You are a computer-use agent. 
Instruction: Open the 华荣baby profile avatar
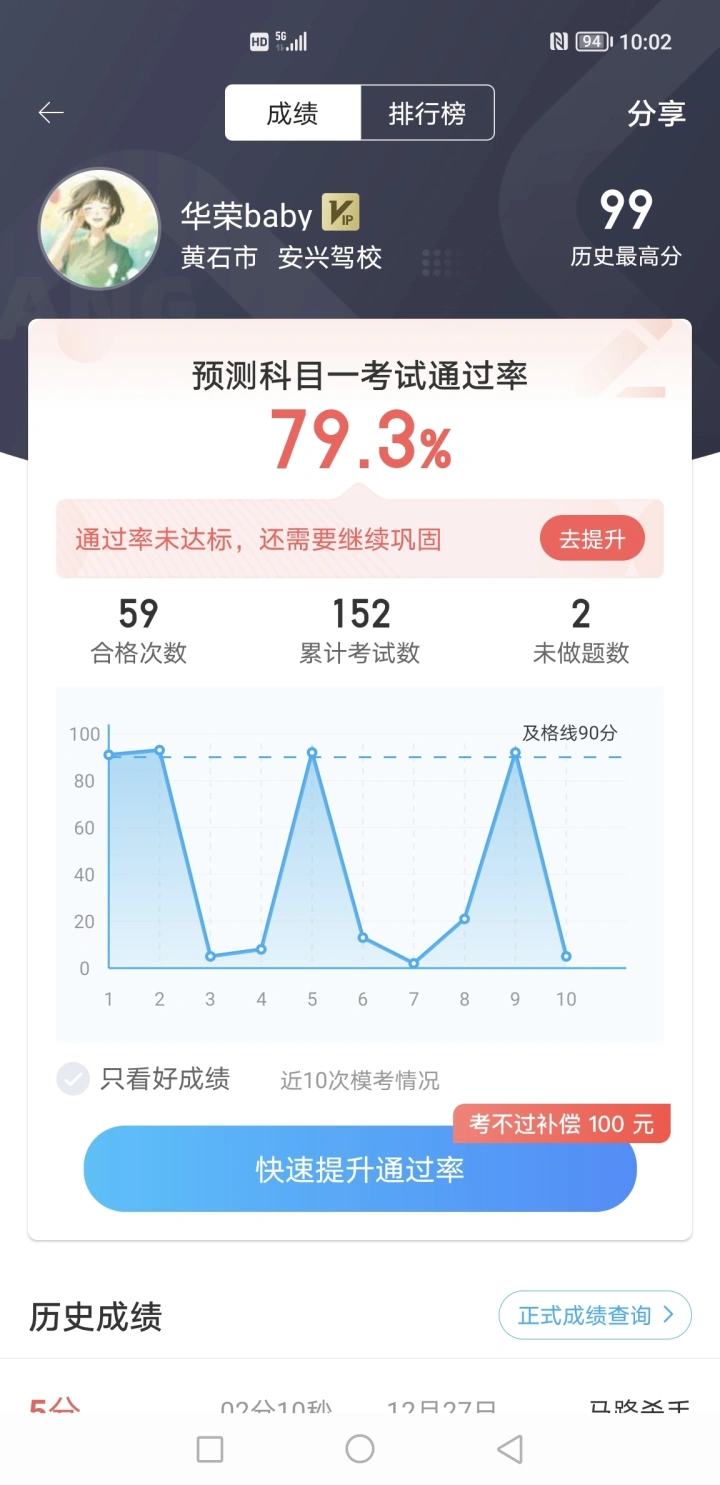pyautogui.click(x=99, y=229)
